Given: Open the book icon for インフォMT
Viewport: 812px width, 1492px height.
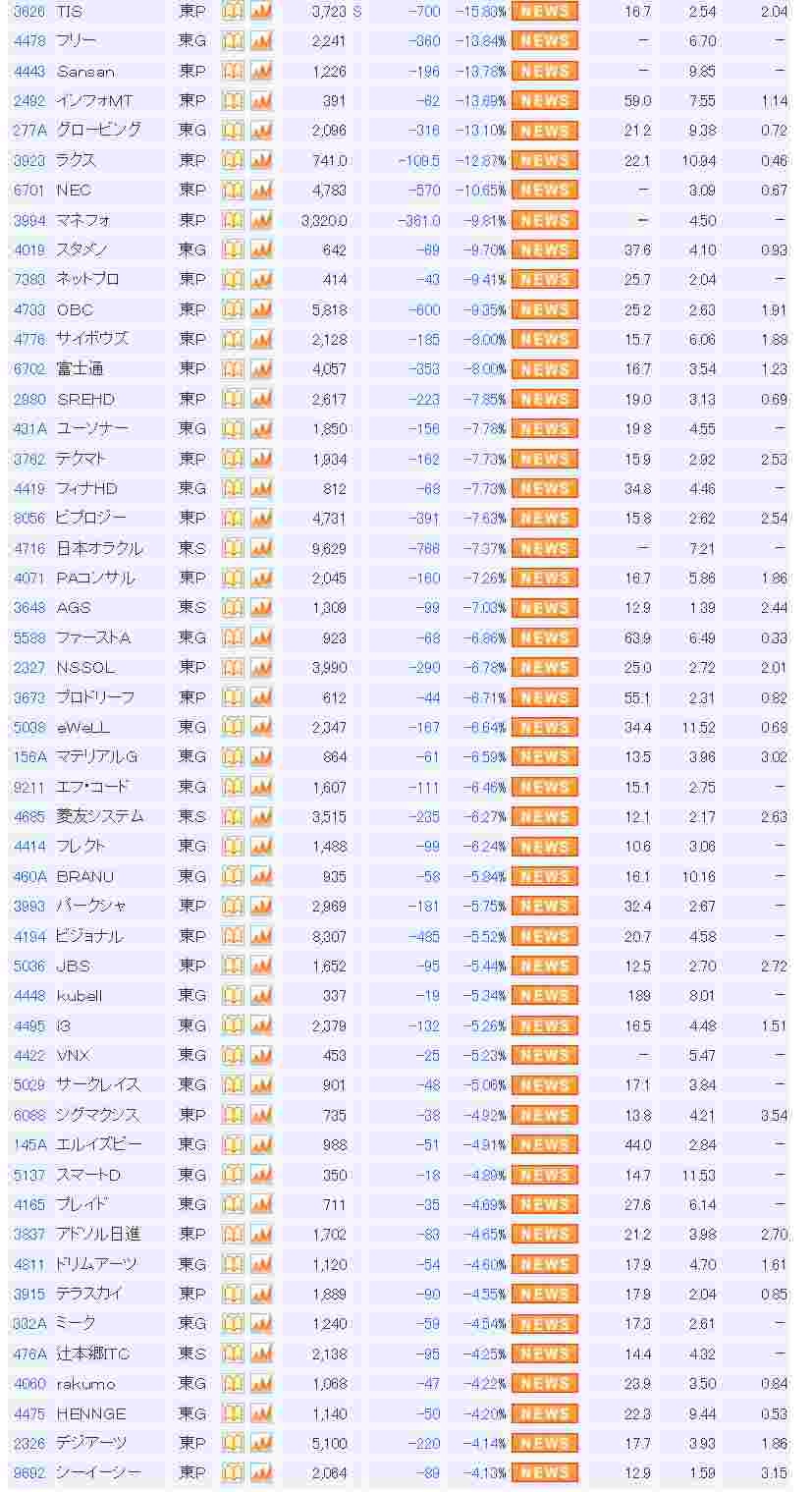Looking at the screenshot, I should coord(232,100).
